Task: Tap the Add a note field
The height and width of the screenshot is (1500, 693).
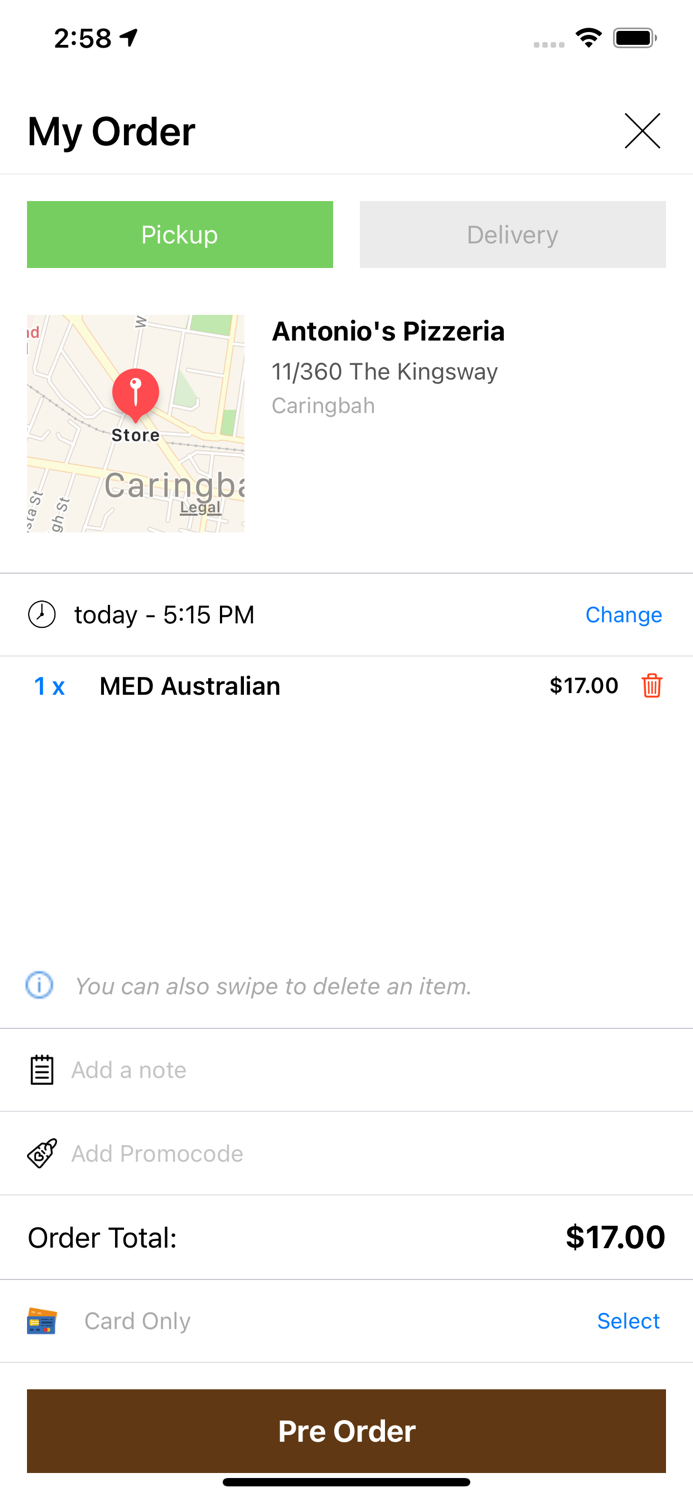Action: 346,1070
